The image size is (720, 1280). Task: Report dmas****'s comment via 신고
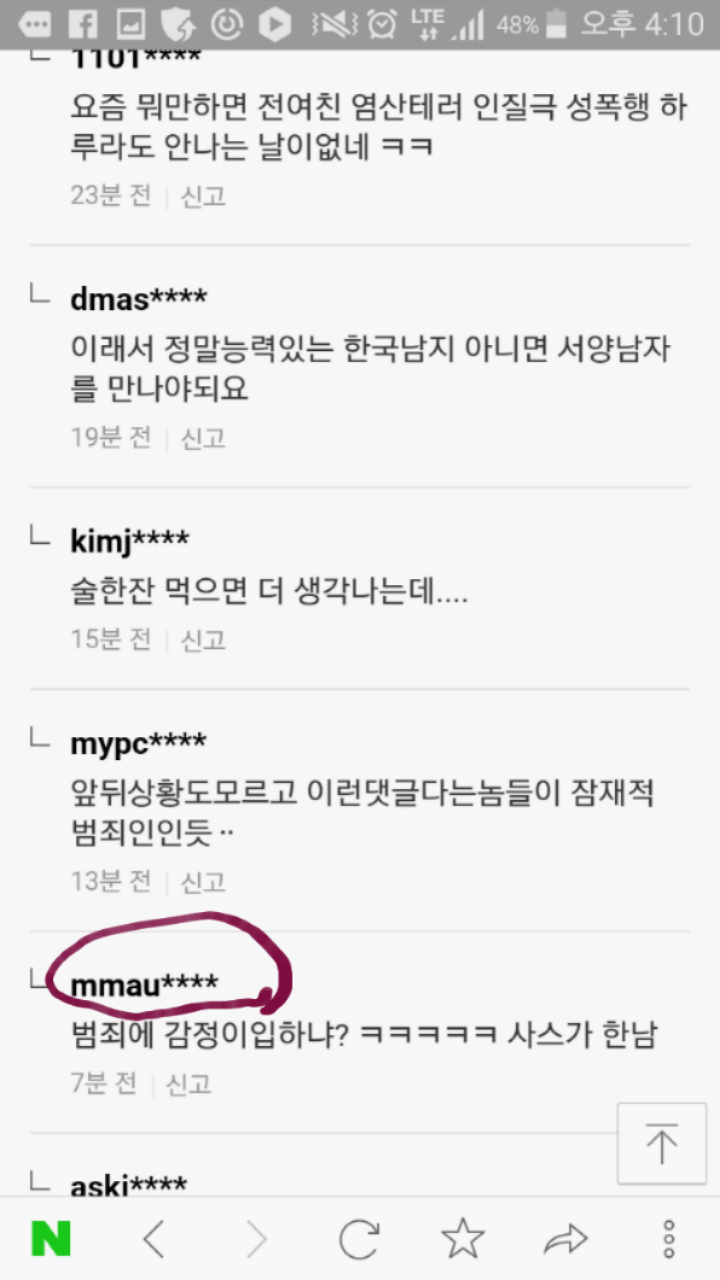203,437
